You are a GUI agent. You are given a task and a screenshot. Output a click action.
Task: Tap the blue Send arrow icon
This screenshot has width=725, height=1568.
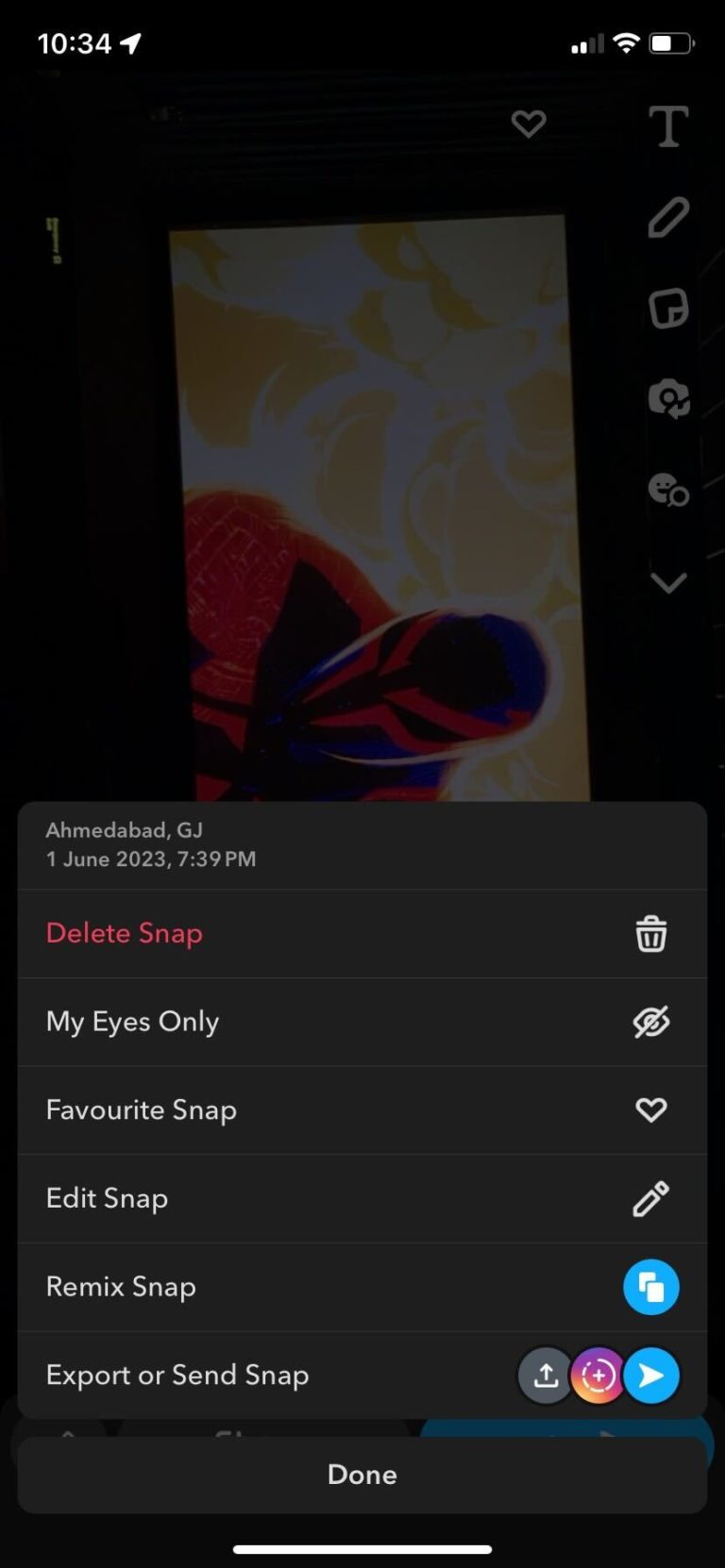(x=650, y=1376)
